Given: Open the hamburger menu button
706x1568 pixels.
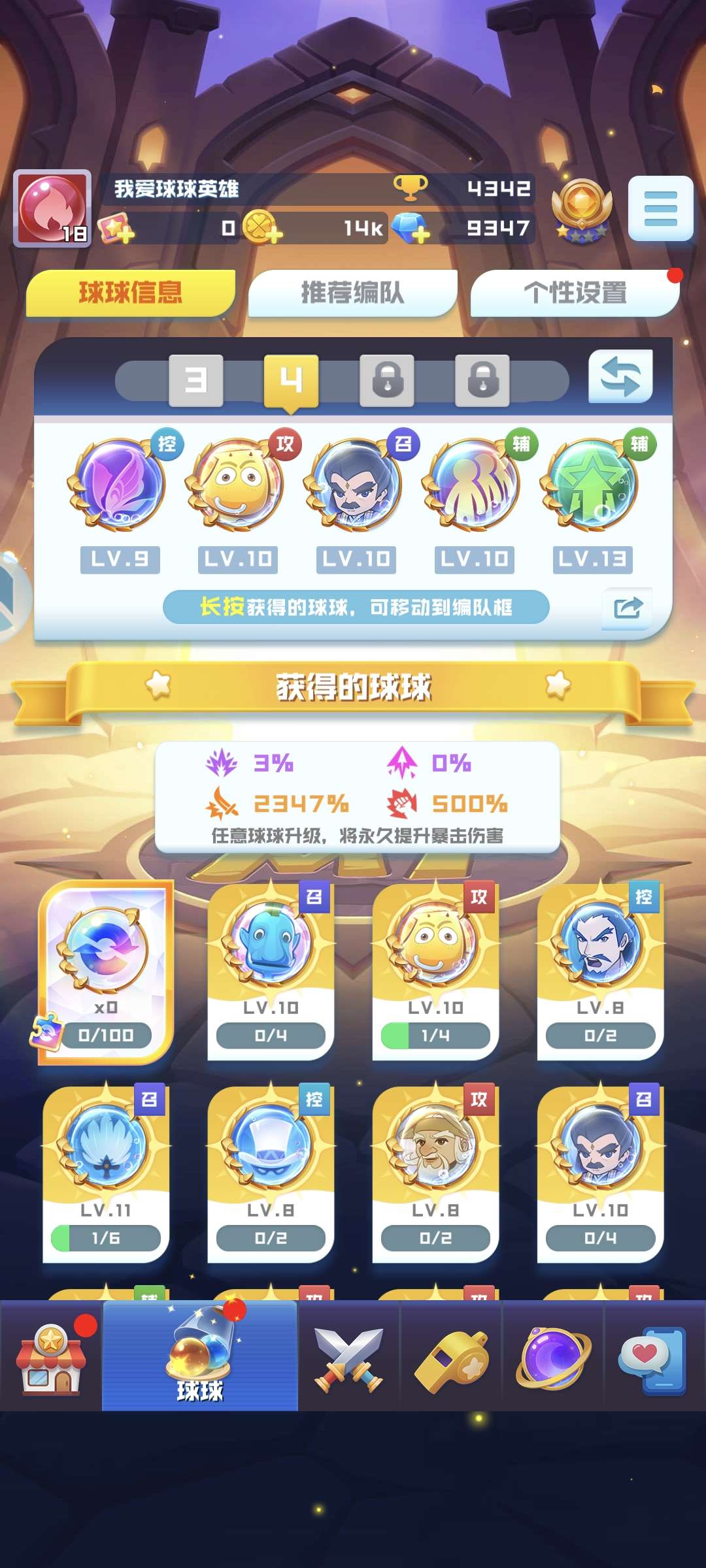Looking at the screenshot, I should (660, 208).
